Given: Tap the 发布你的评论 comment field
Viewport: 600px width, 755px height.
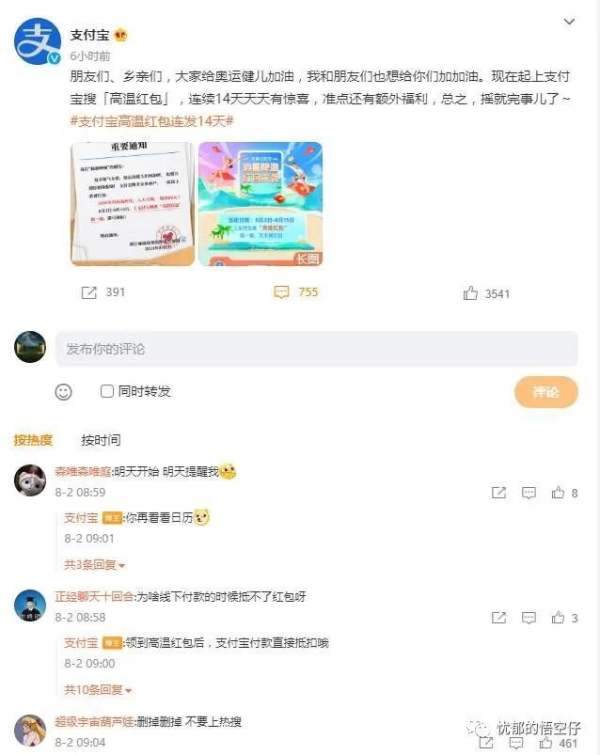Looking at the screenshot, I should (x=316, y=349).
